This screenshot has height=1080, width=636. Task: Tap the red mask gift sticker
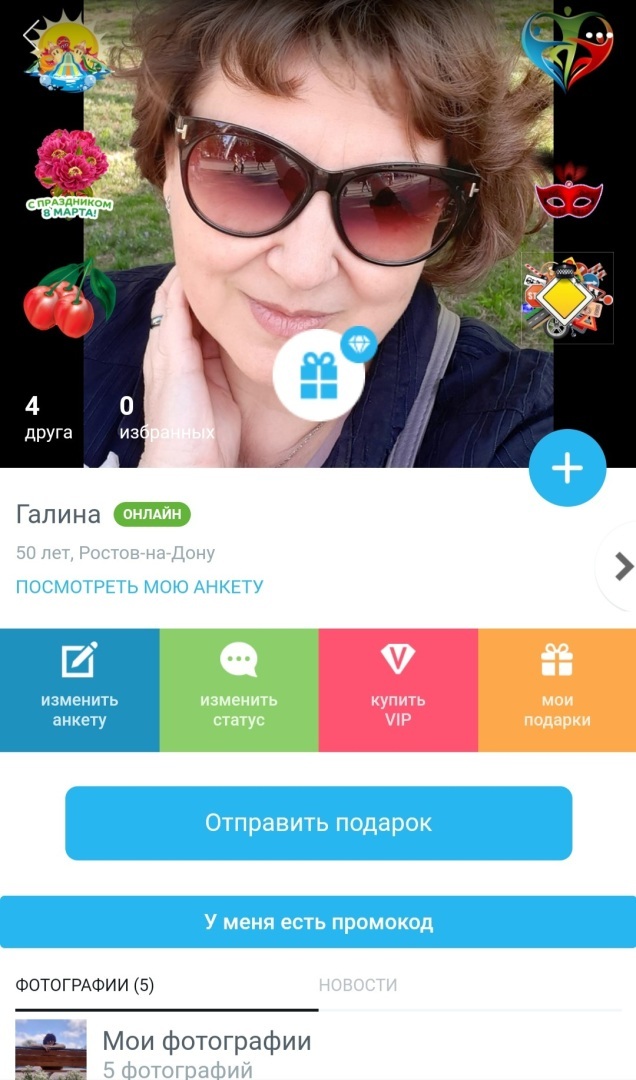[568, 190]
